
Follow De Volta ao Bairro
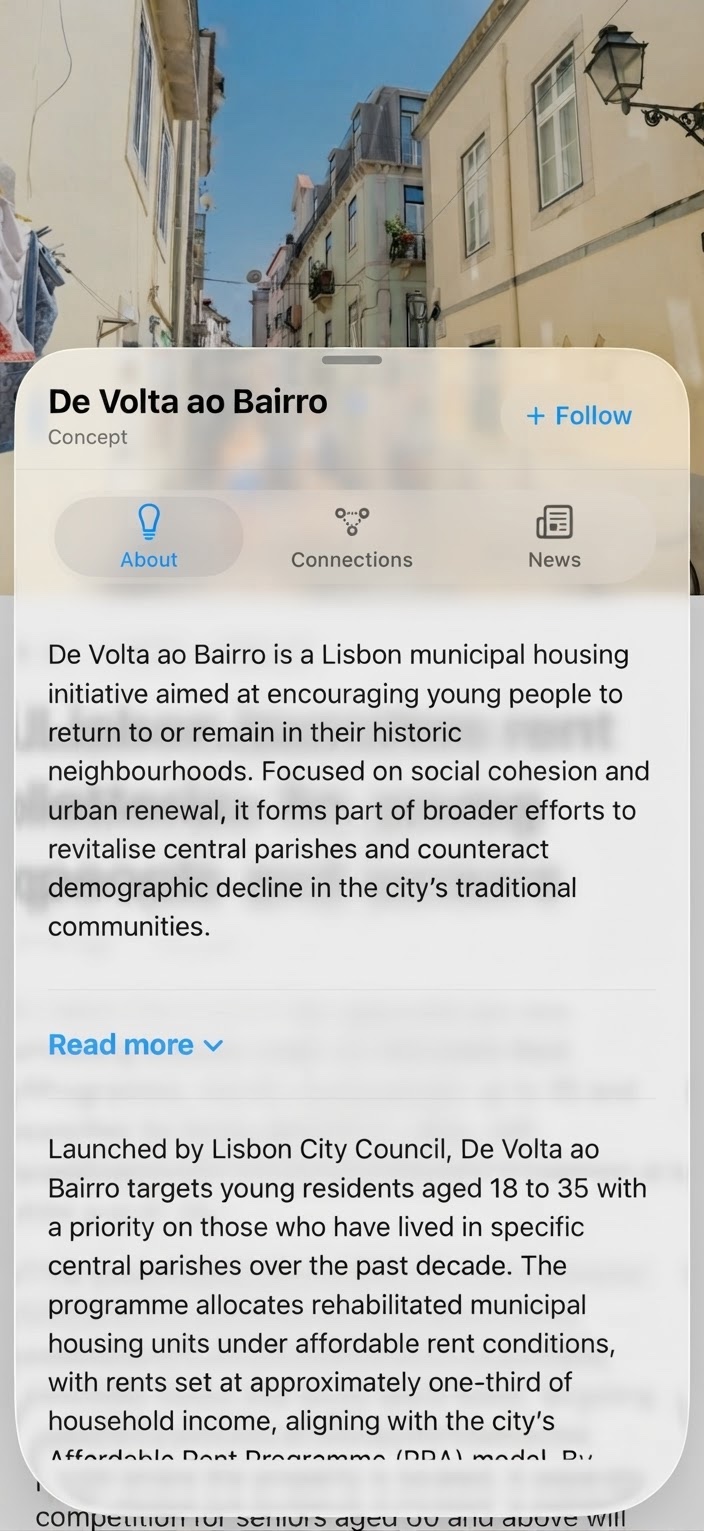(x=580, y=416)
